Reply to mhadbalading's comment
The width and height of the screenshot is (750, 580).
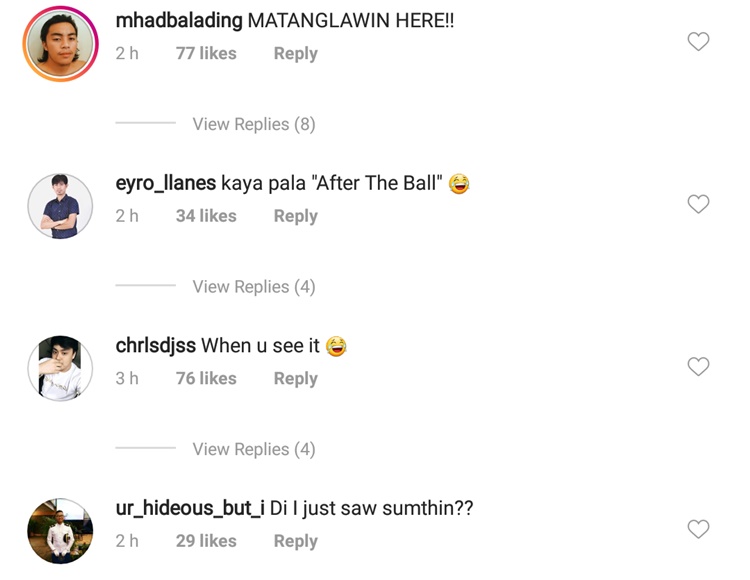click(295, 54)
